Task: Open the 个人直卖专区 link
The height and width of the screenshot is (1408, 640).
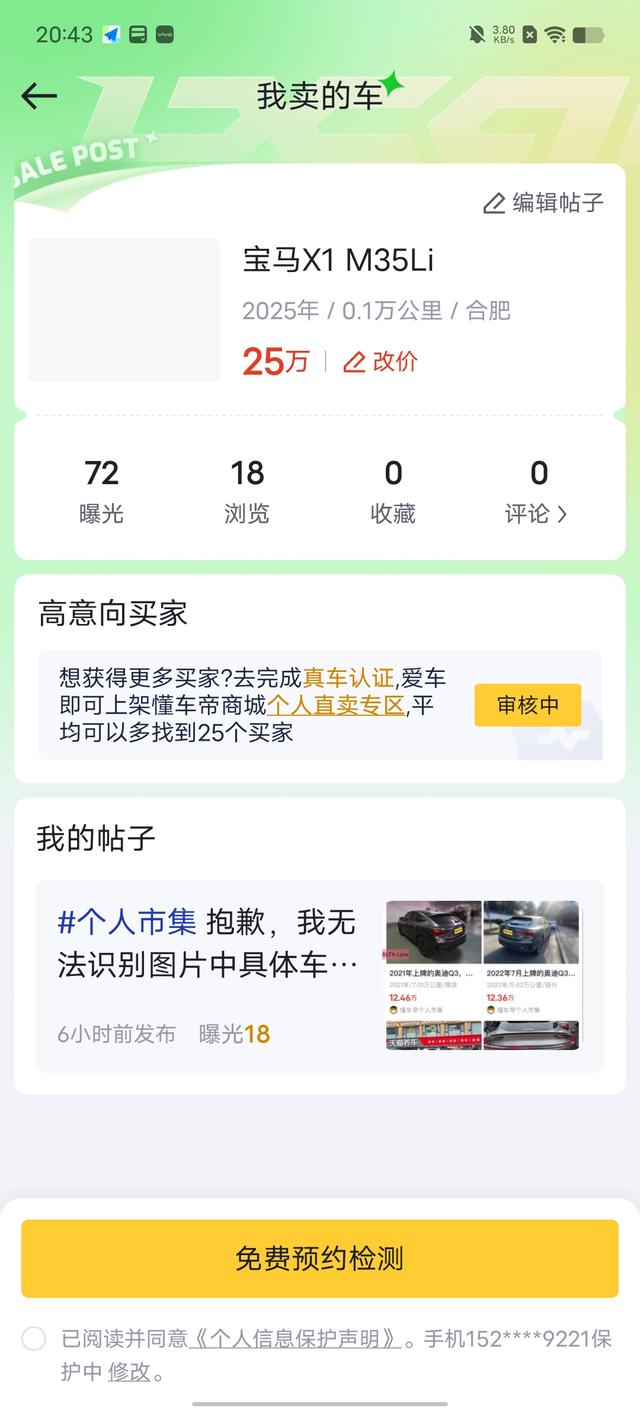Action: (335, 705)
